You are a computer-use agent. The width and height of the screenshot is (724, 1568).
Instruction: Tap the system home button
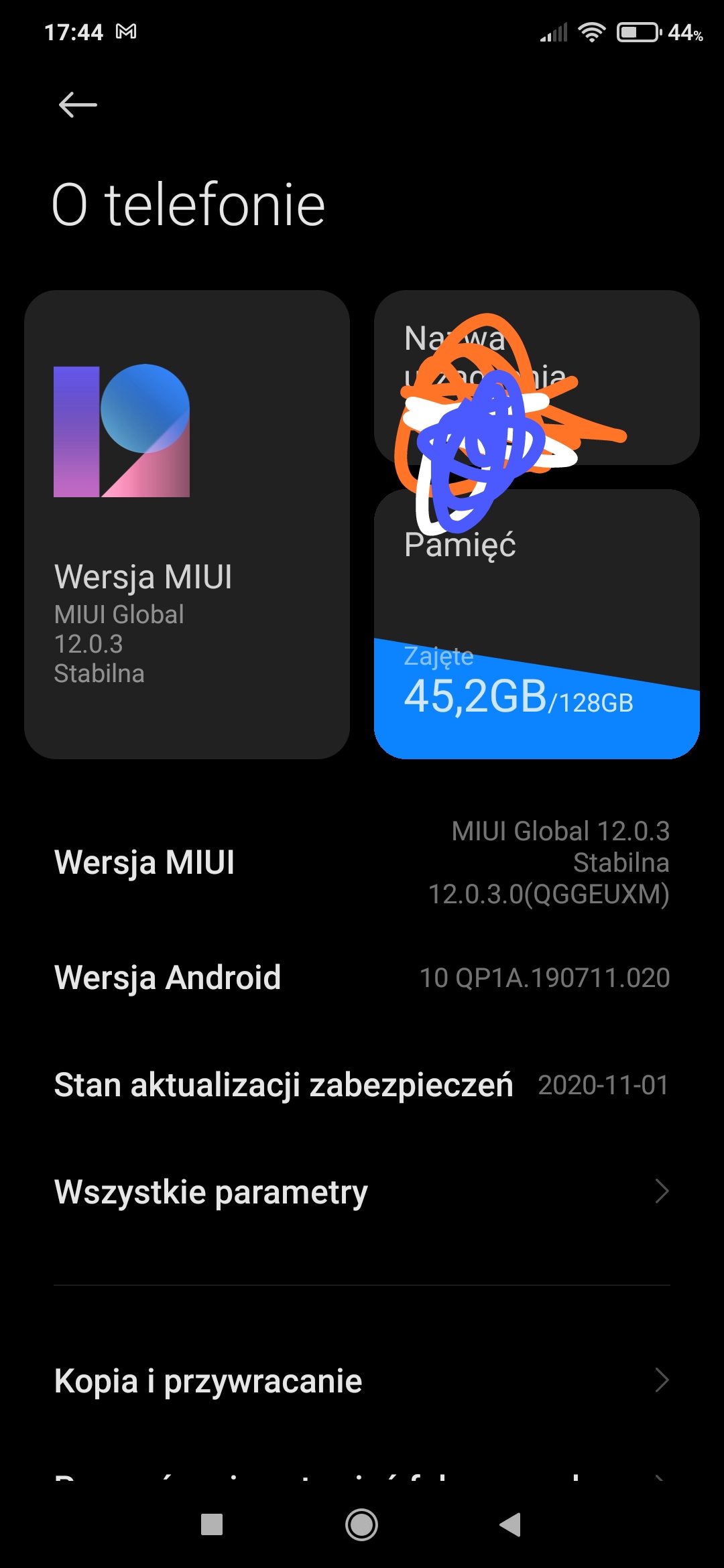pyautogui.click(x=361, y=1525)
